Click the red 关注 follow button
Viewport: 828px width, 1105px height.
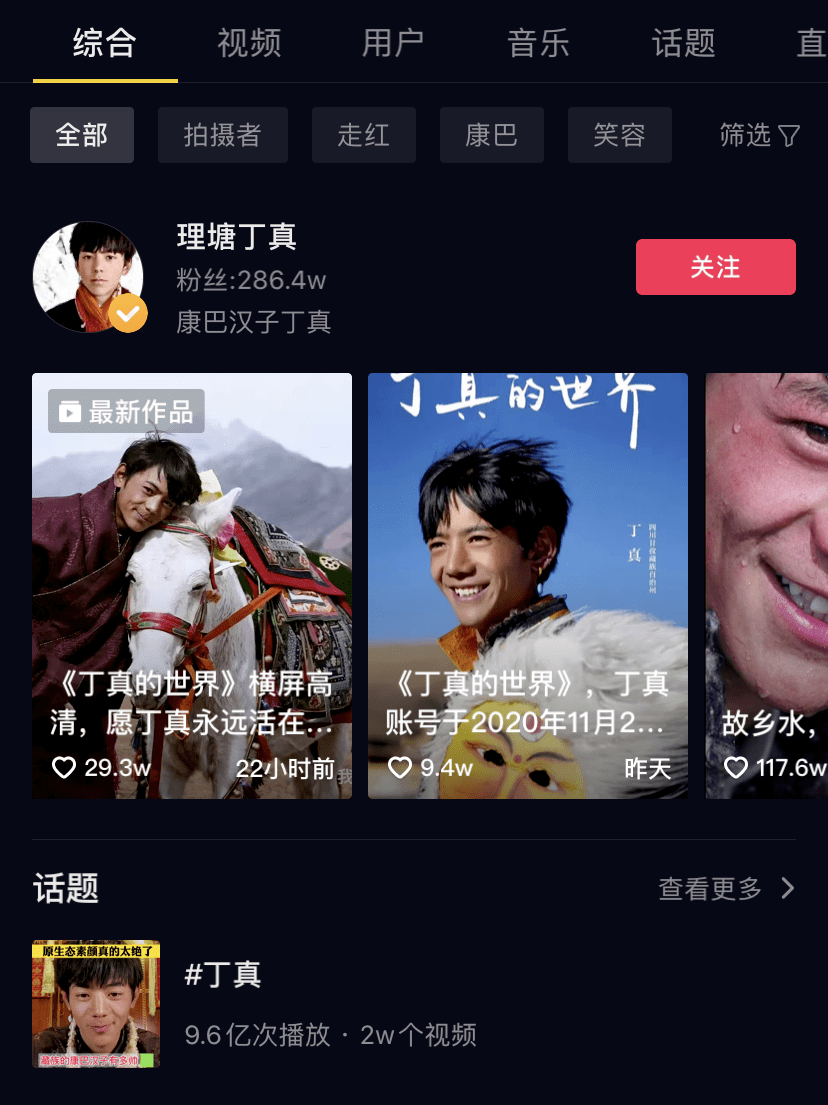coord(716,267)
